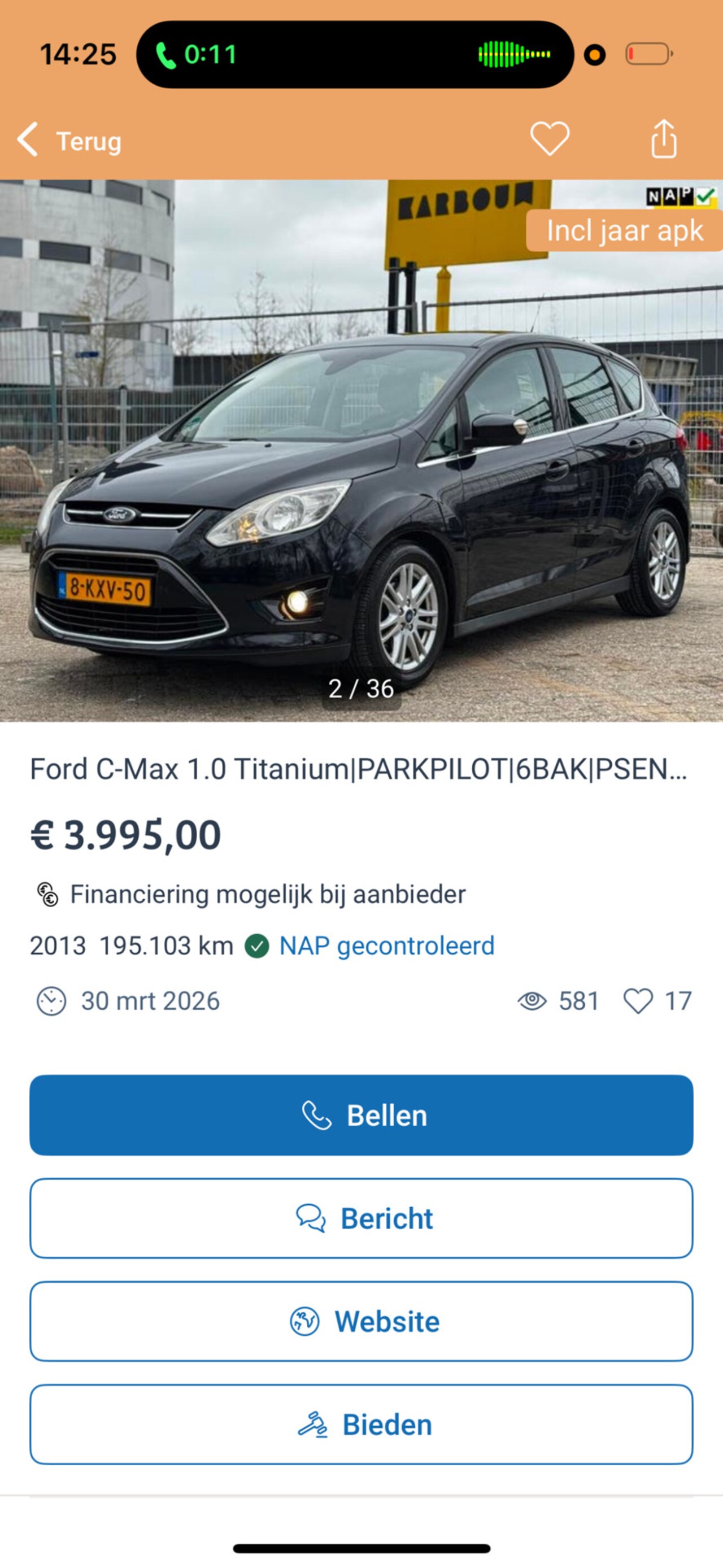Viewport: 723px width, 1568px height.
Task: Save this listing with the heart icon
Action: coord(550,138)
